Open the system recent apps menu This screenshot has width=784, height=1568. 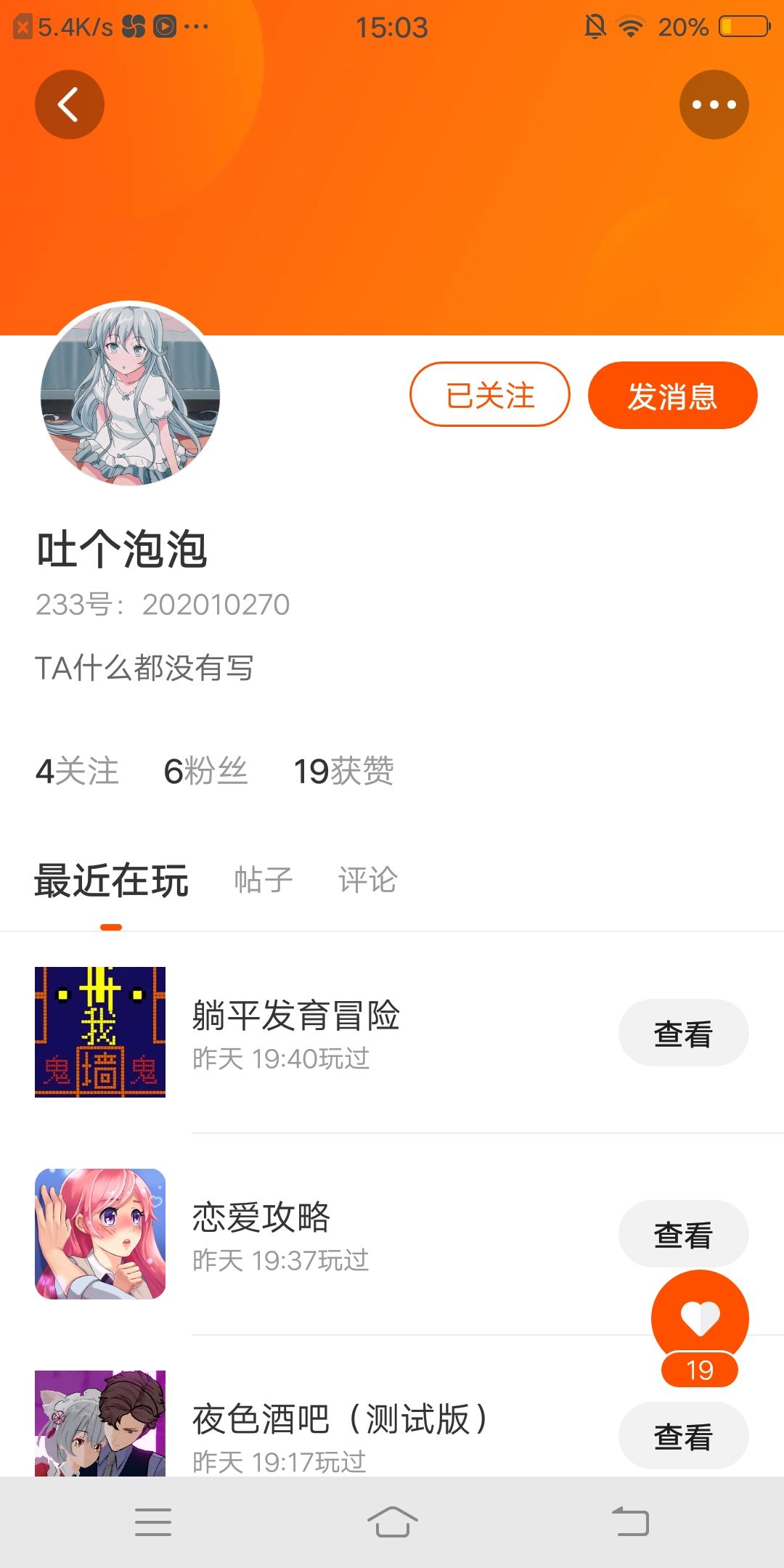coord(153,1522)
